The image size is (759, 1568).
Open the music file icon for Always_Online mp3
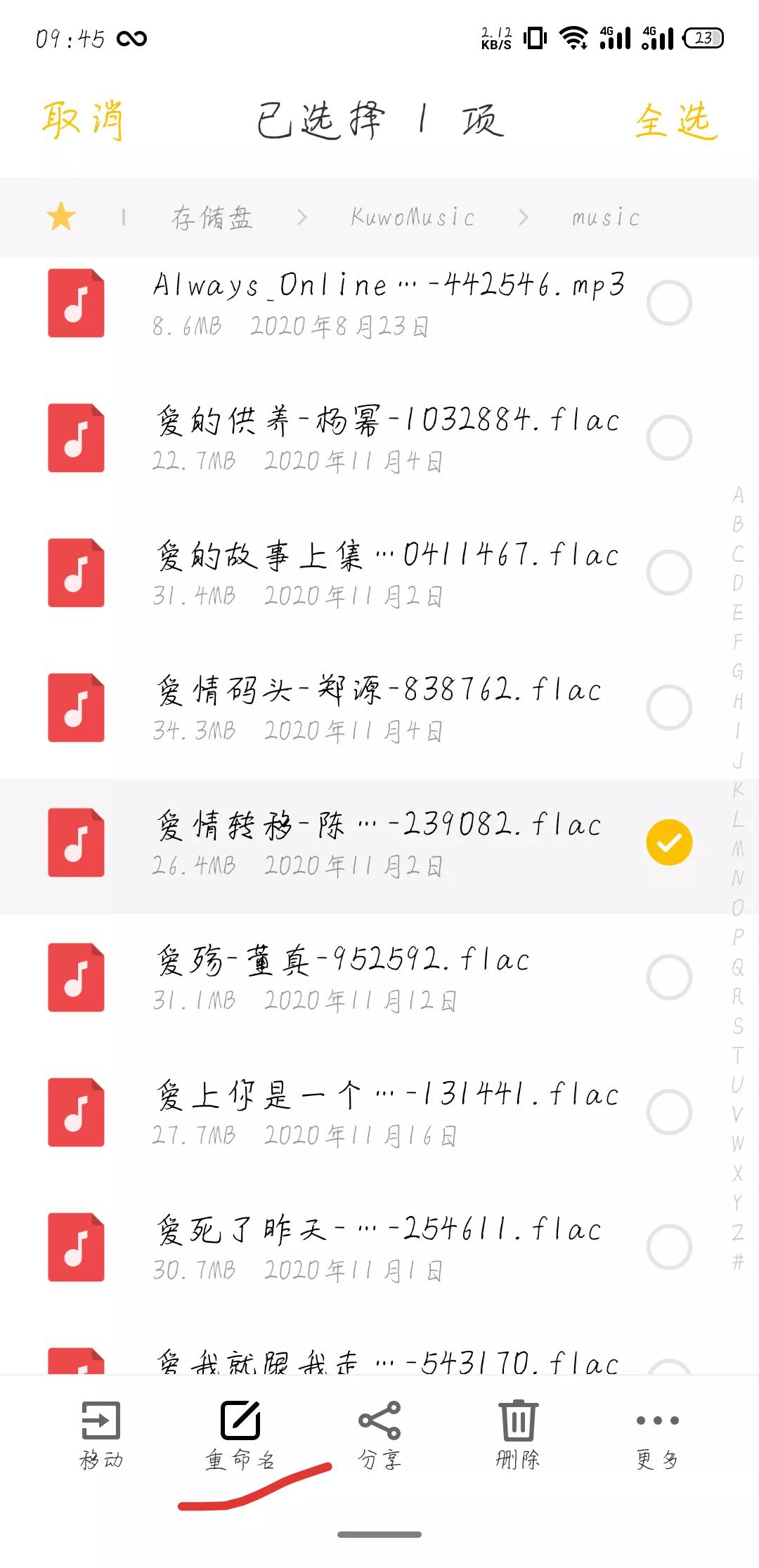coord(76,303)
